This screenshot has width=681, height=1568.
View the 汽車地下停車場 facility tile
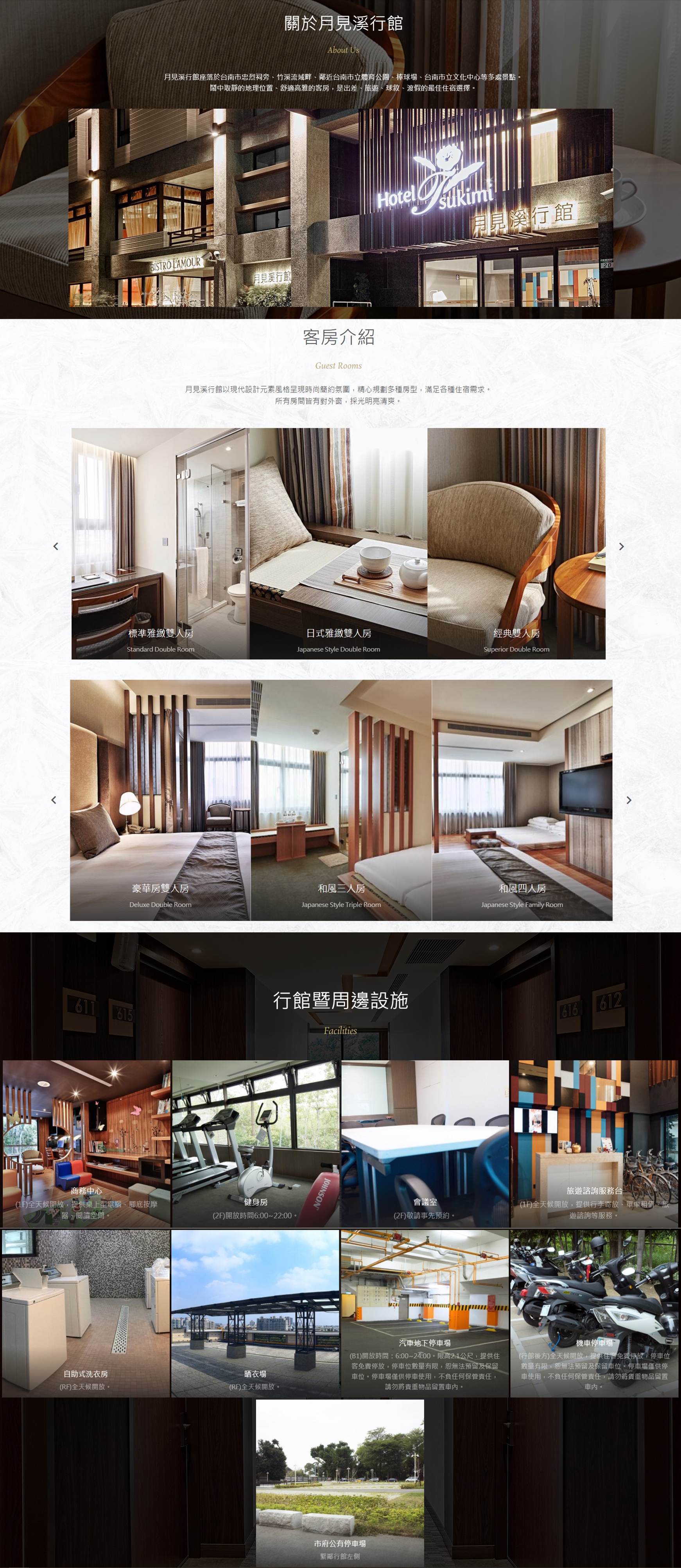[x=424, y=1313]
